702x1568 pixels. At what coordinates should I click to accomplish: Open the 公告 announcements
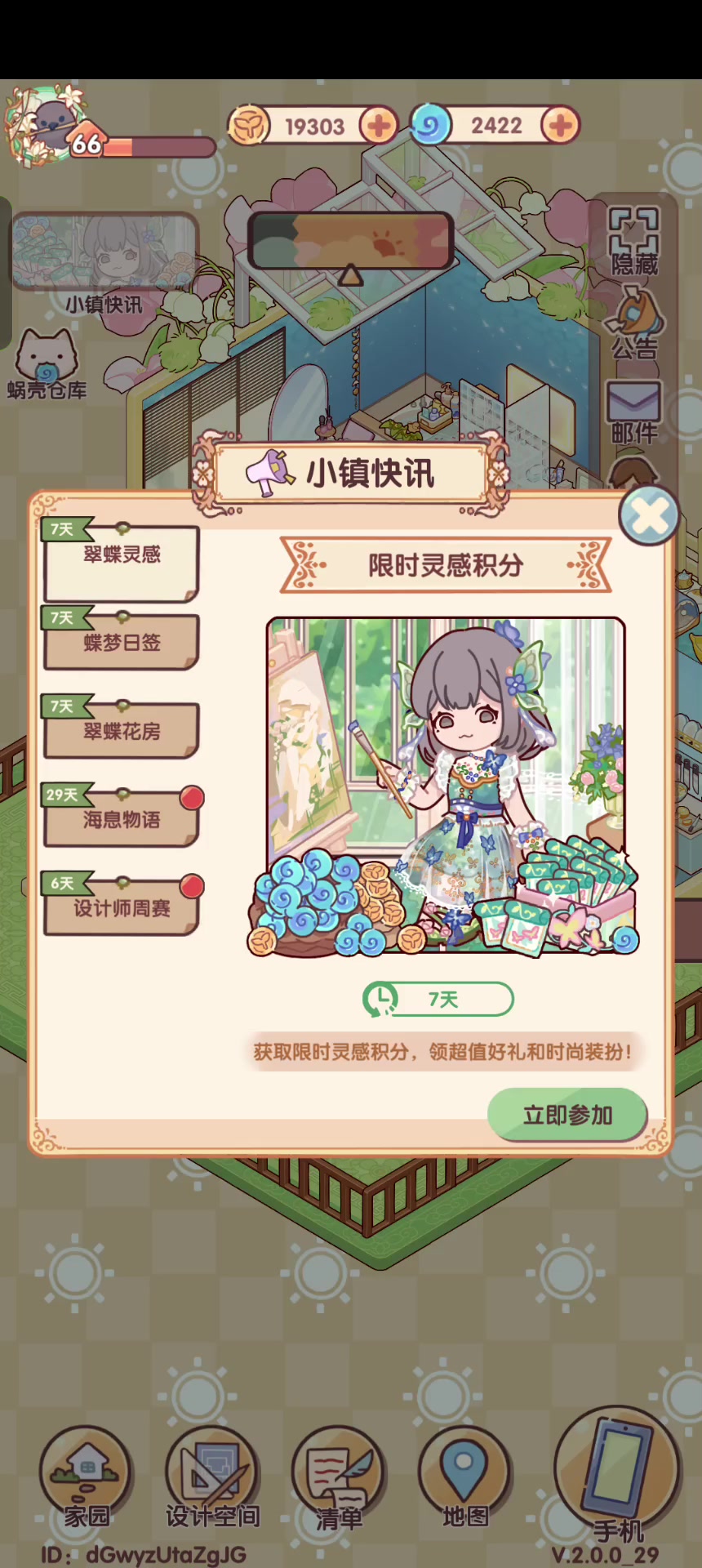pos(634,324)
